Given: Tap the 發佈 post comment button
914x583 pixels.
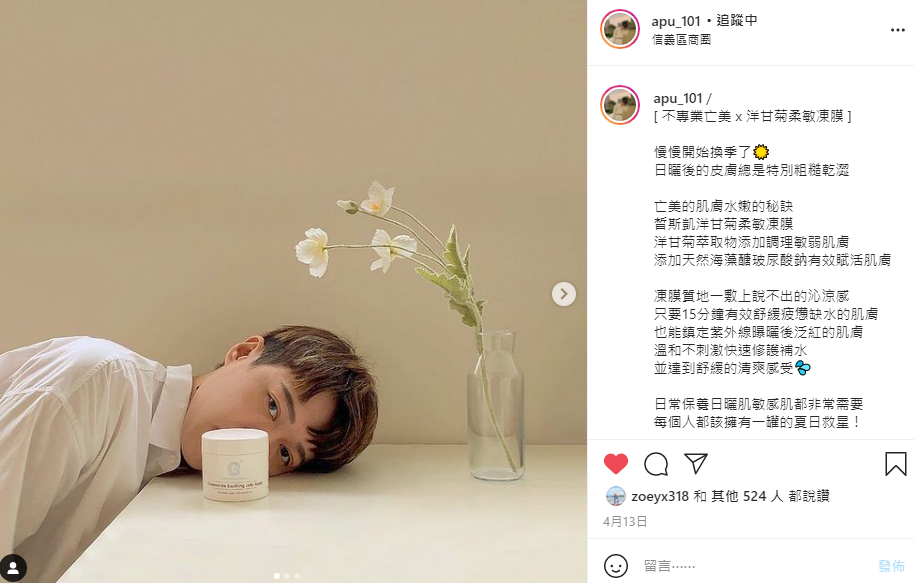Looking at the screenshot, I should pos(891,565).
